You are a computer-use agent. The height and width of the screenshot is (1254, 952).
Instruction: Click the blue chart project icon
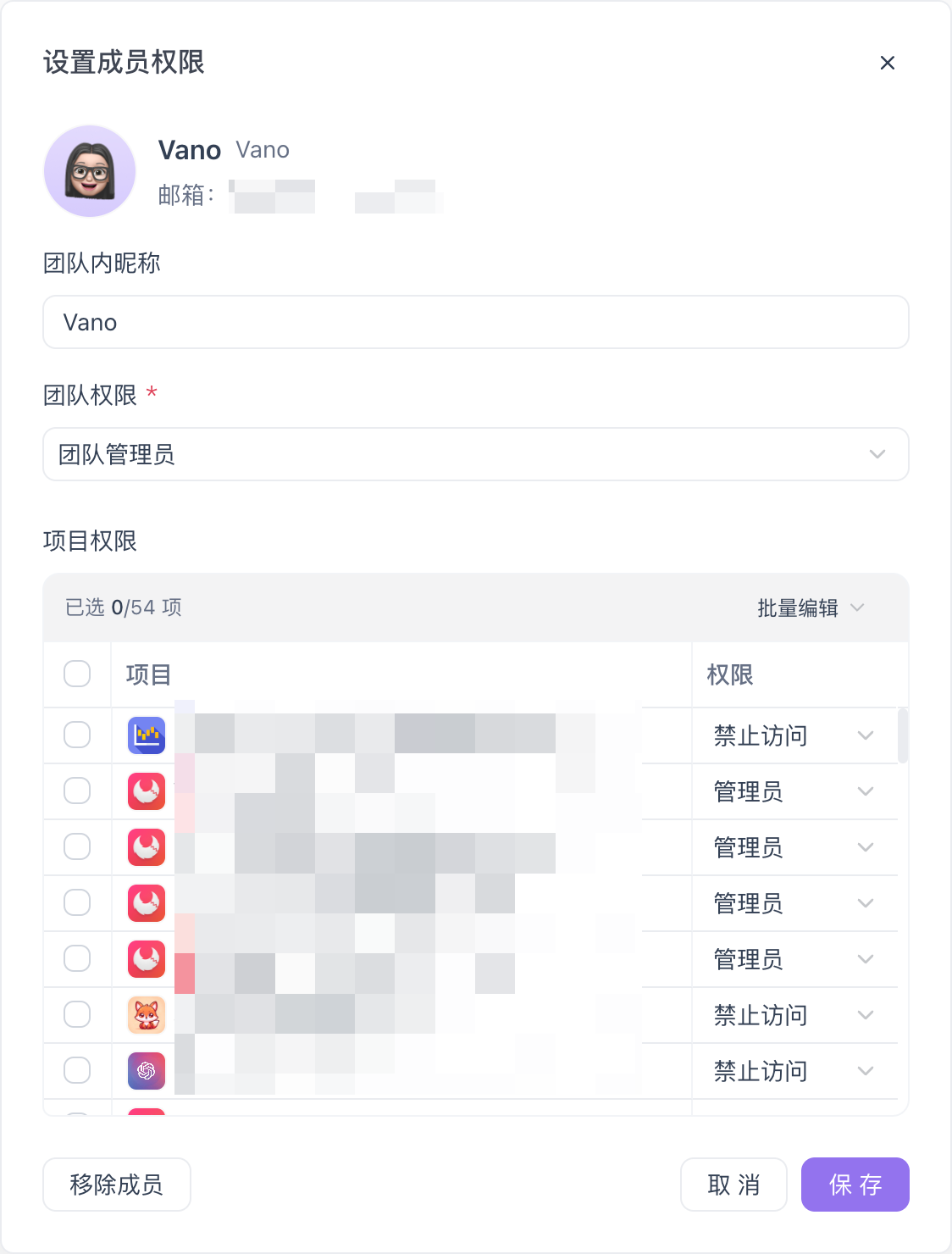pyautogui.click(x=146, y=735)
